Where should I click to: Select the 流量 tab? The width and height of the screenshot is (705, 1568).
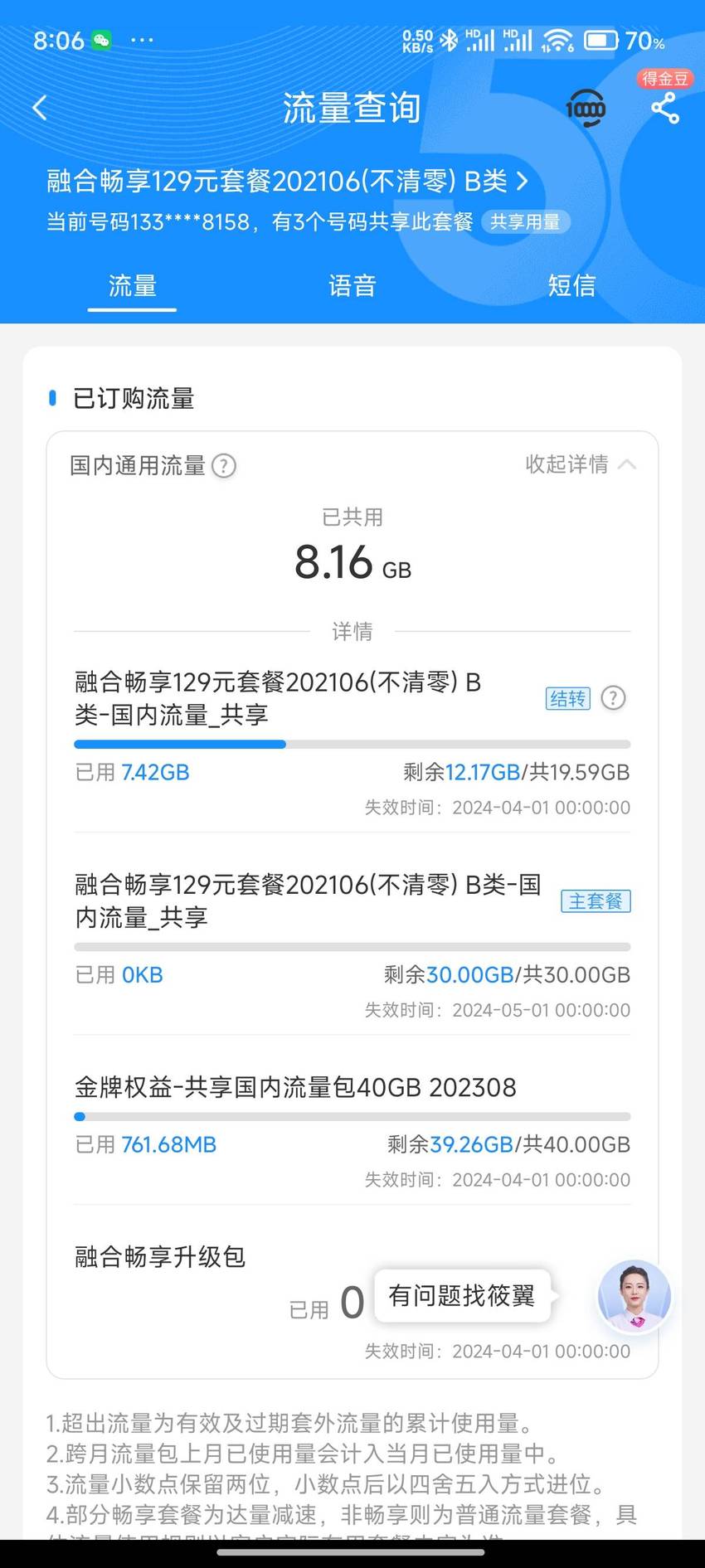click(x=133, y=286)
